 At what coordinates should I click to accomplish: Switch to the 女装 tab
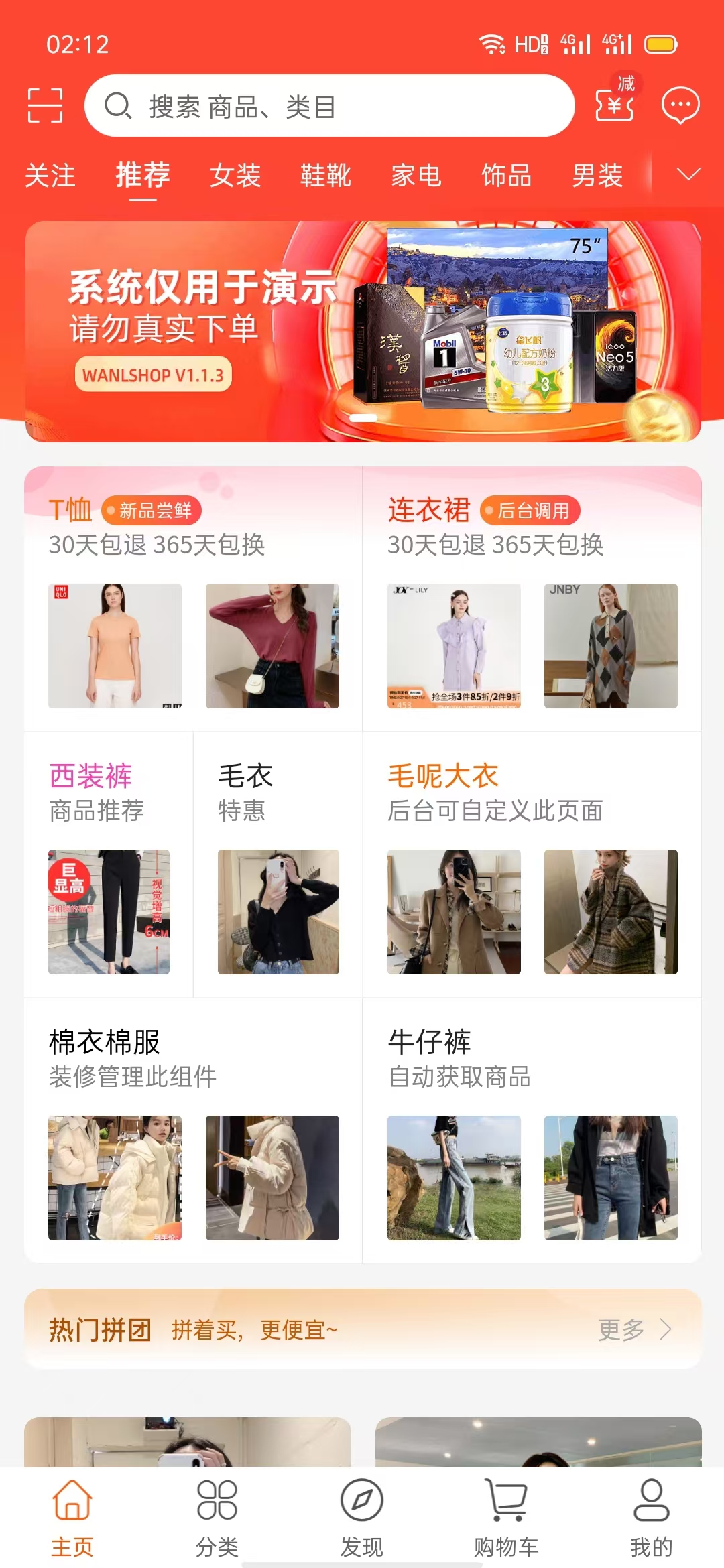(235, 176)
